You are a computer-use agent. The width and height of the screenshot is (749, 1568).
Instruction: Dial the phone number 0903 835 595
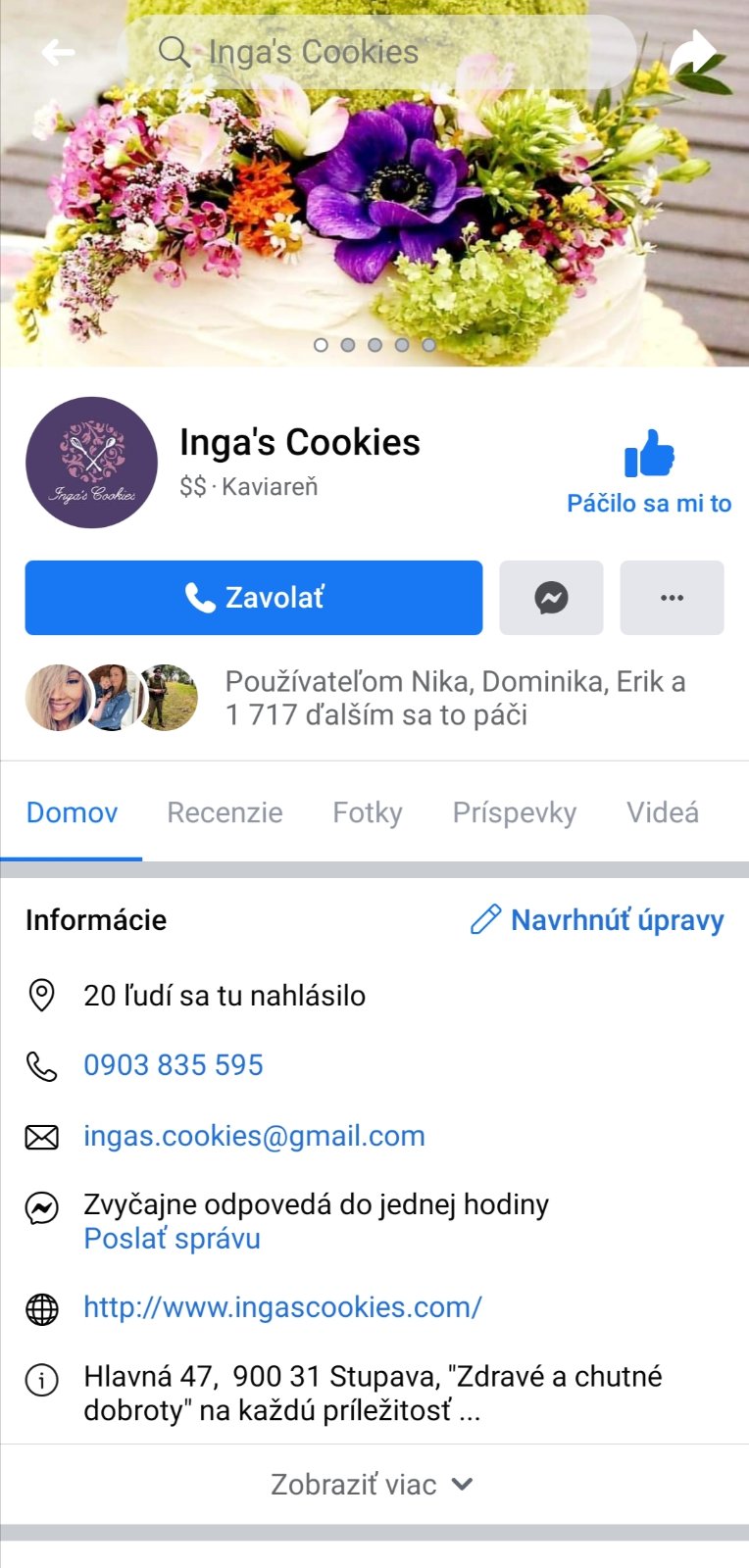[174, 1065]
